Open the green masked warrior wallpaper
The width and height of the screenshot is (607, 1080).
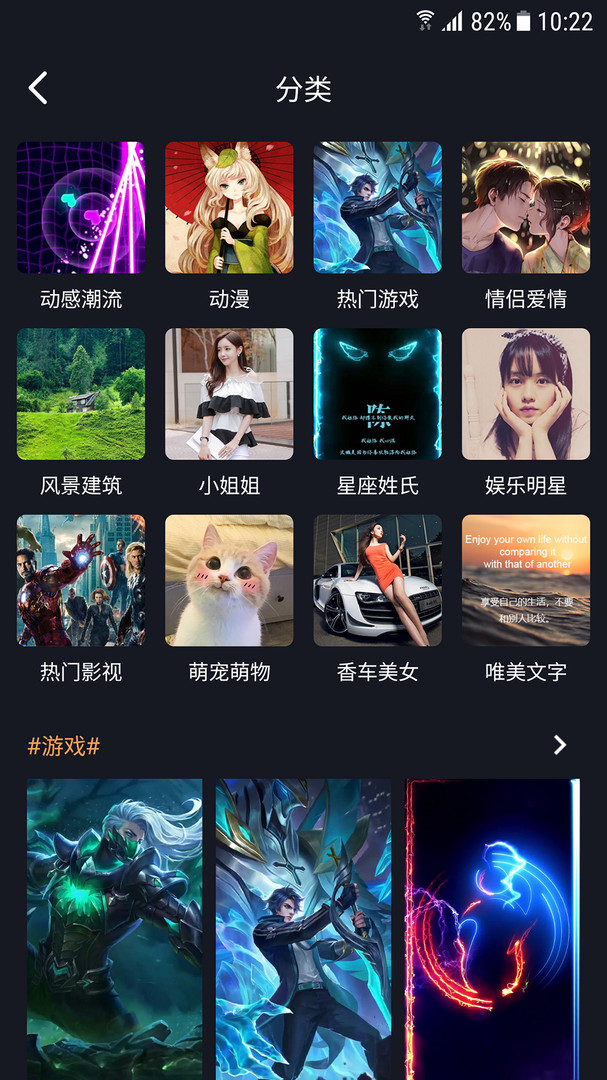114,928
